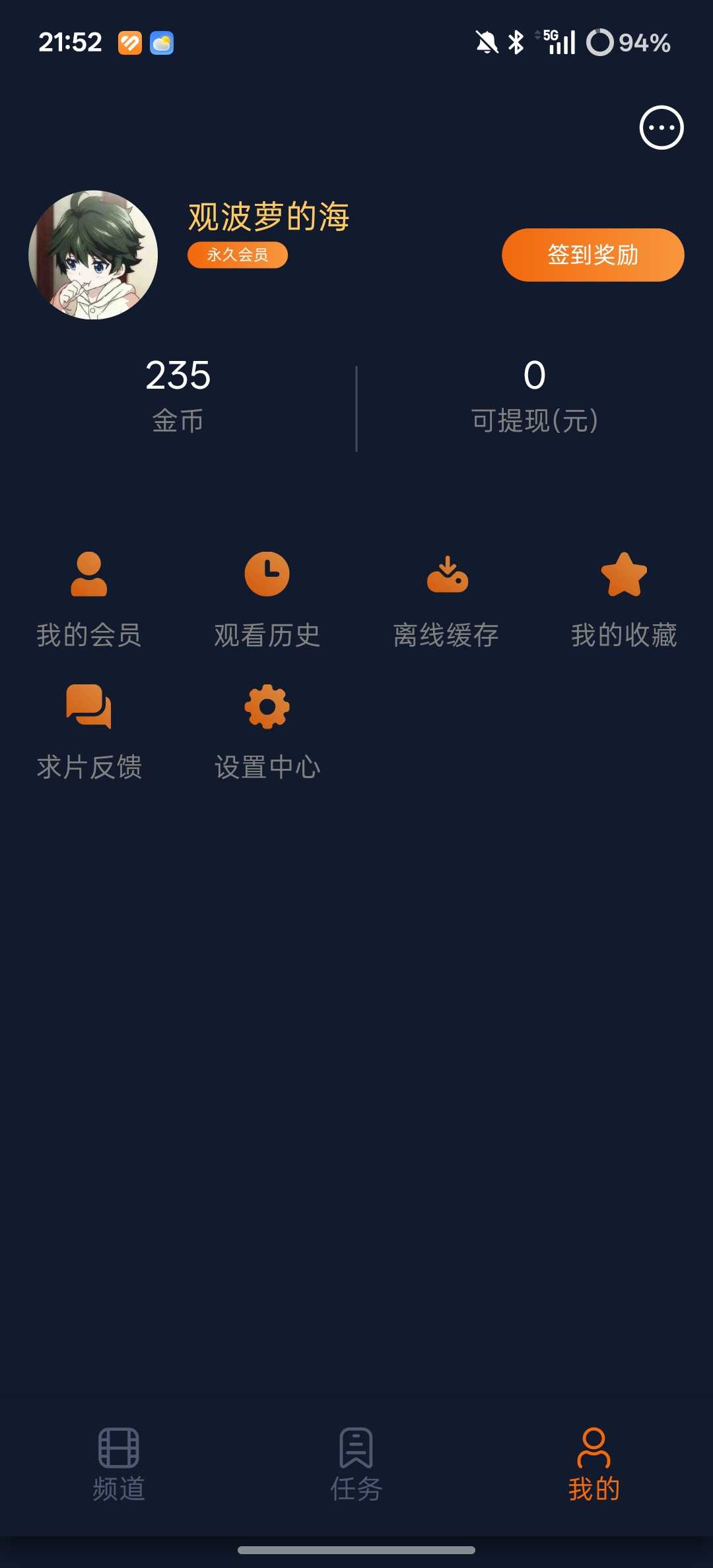Open the three-dot more options menu
The image size is (713, 1568).
(x=661, y=127)
